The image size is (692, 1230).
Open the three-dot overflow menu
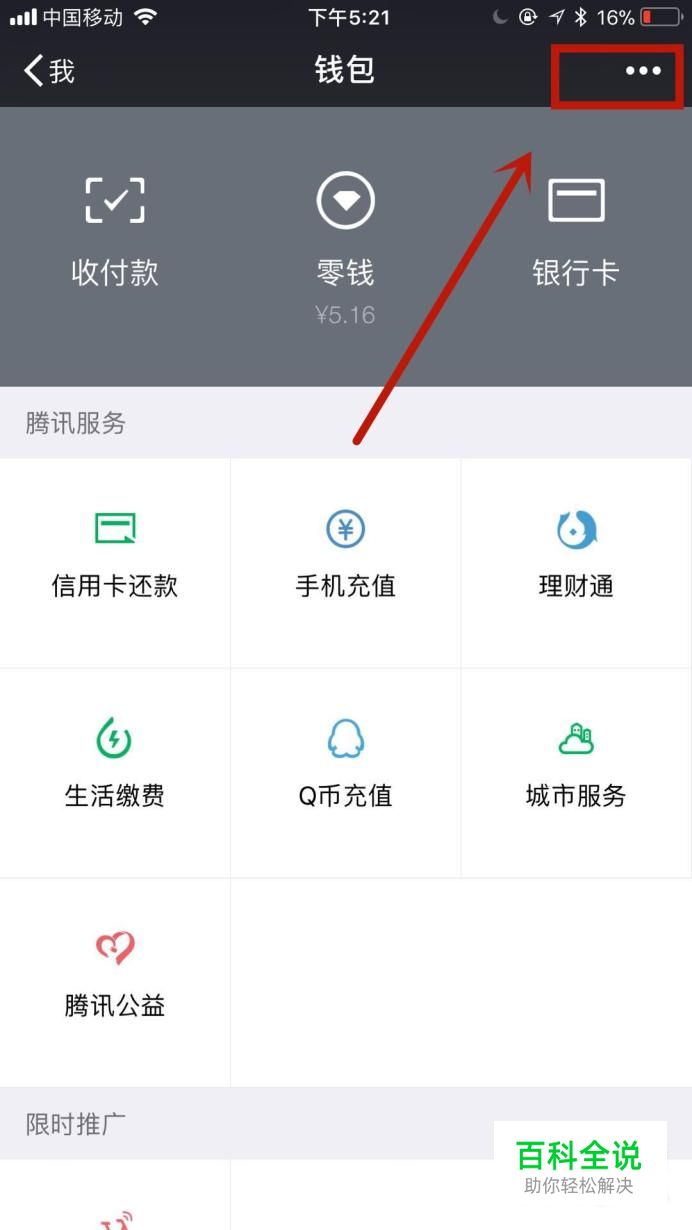click(x=643, y=71)
